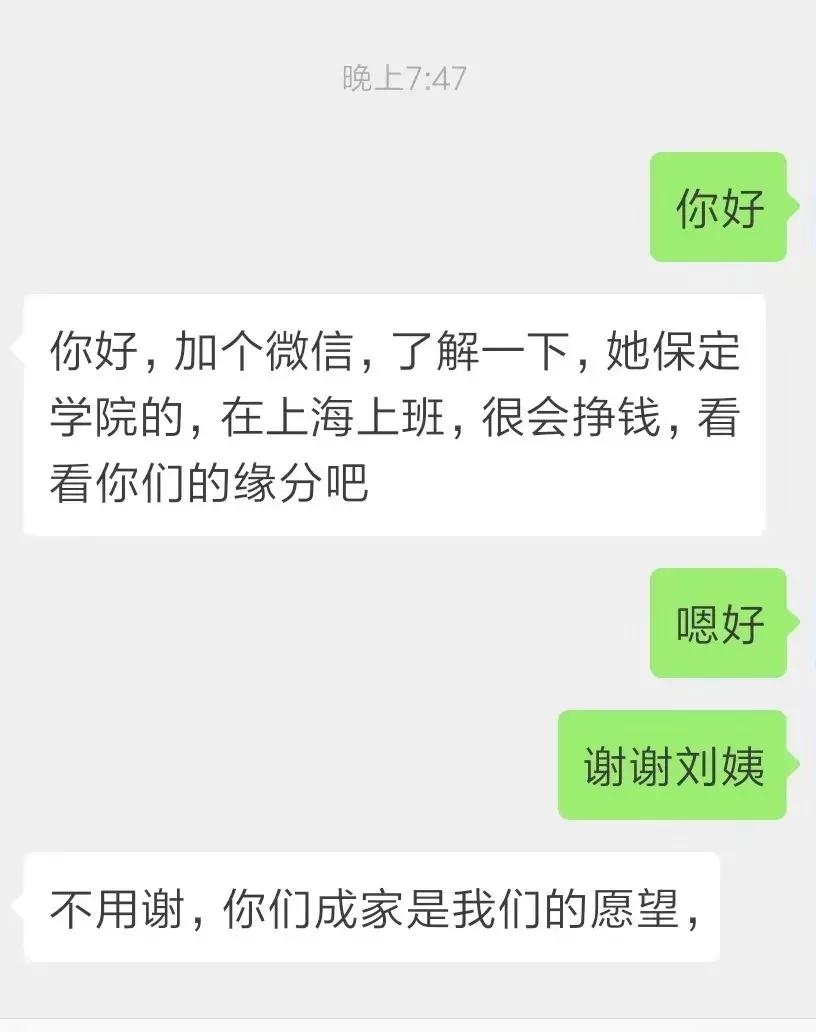
Task: Click the '嗯好' reply bubble
Action: [719, 622]
